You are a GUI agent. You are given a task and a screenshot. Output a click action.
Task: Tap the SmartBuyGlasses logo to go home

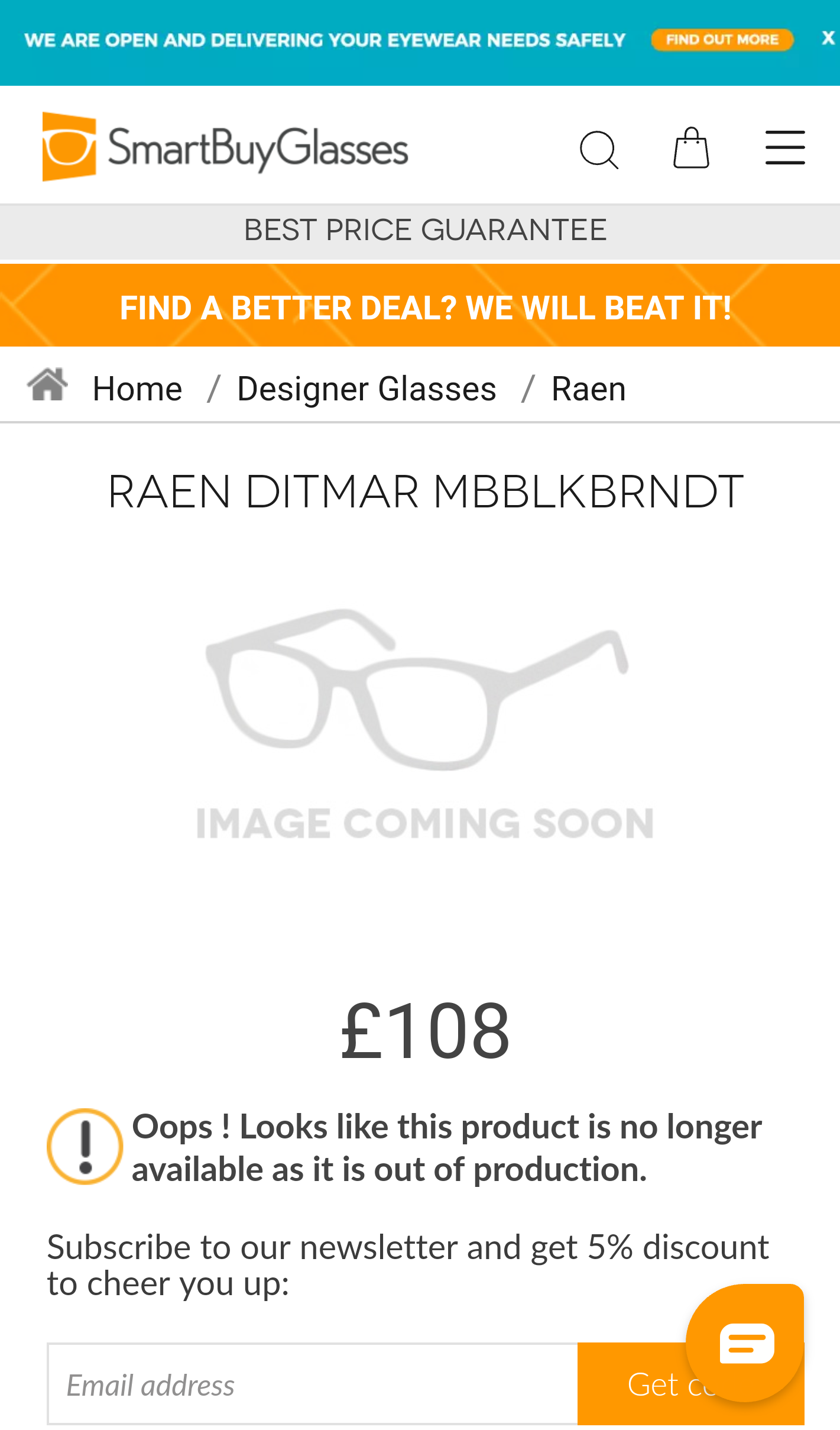(225, 147)
